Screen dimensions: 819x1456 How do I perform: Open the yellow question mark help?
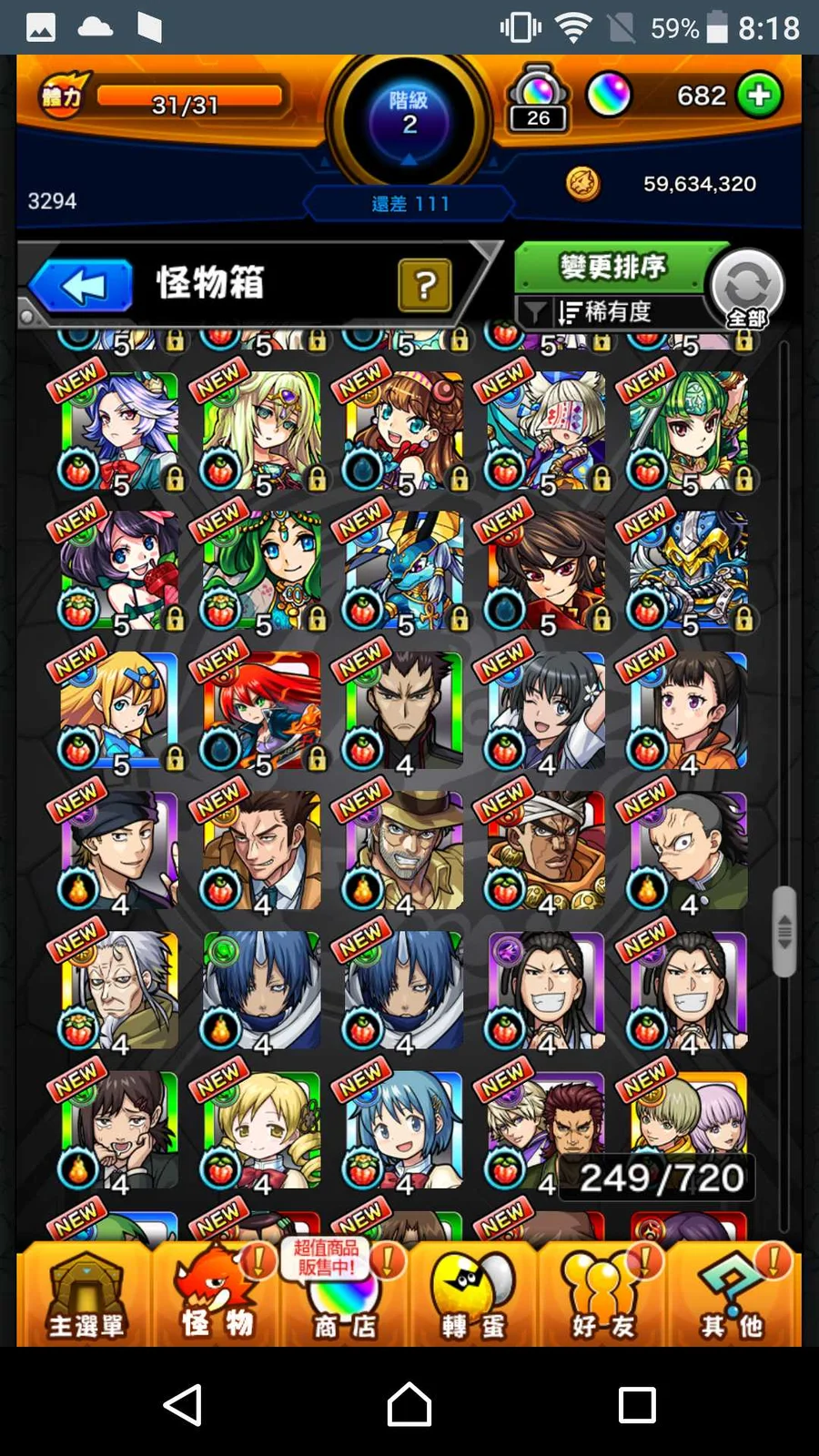coord(424,286)
